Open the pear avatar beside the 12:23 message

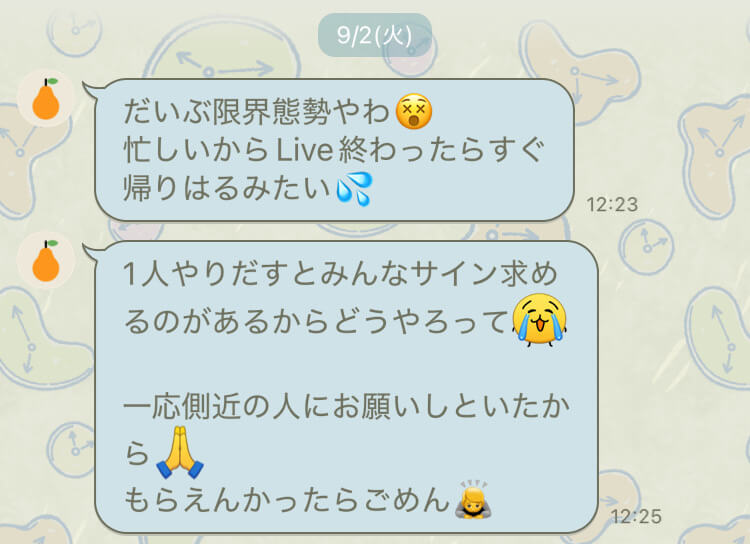45,100
